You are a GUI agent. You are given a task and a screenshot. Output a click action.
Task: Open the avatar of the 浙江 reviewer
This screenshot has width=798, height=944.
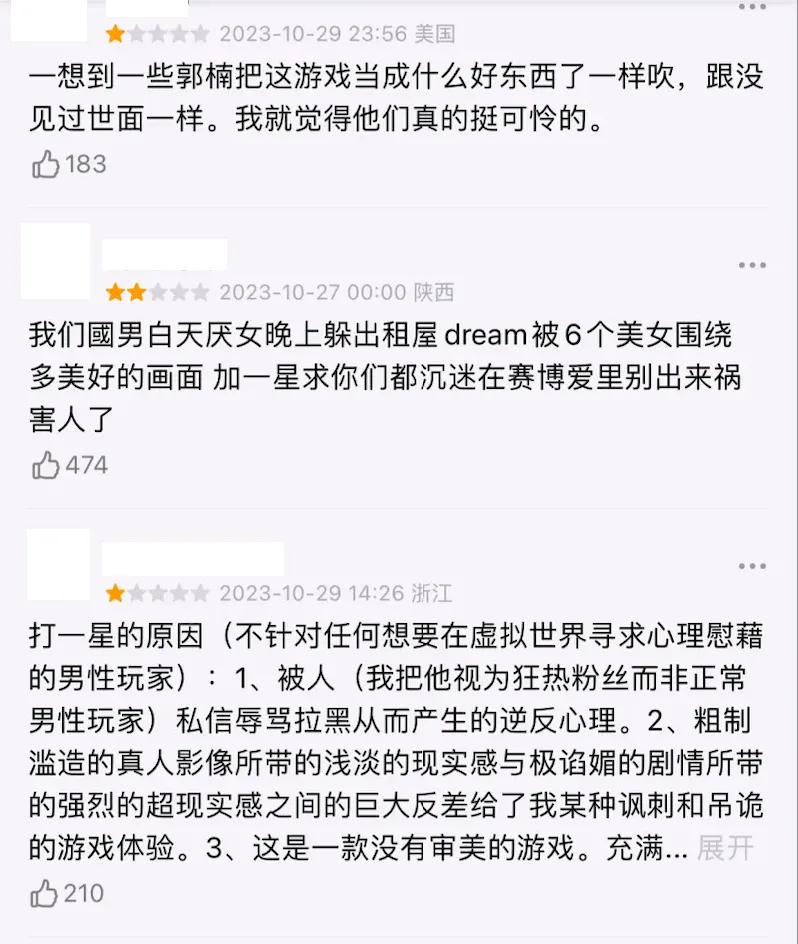click(x=55, y=564)
